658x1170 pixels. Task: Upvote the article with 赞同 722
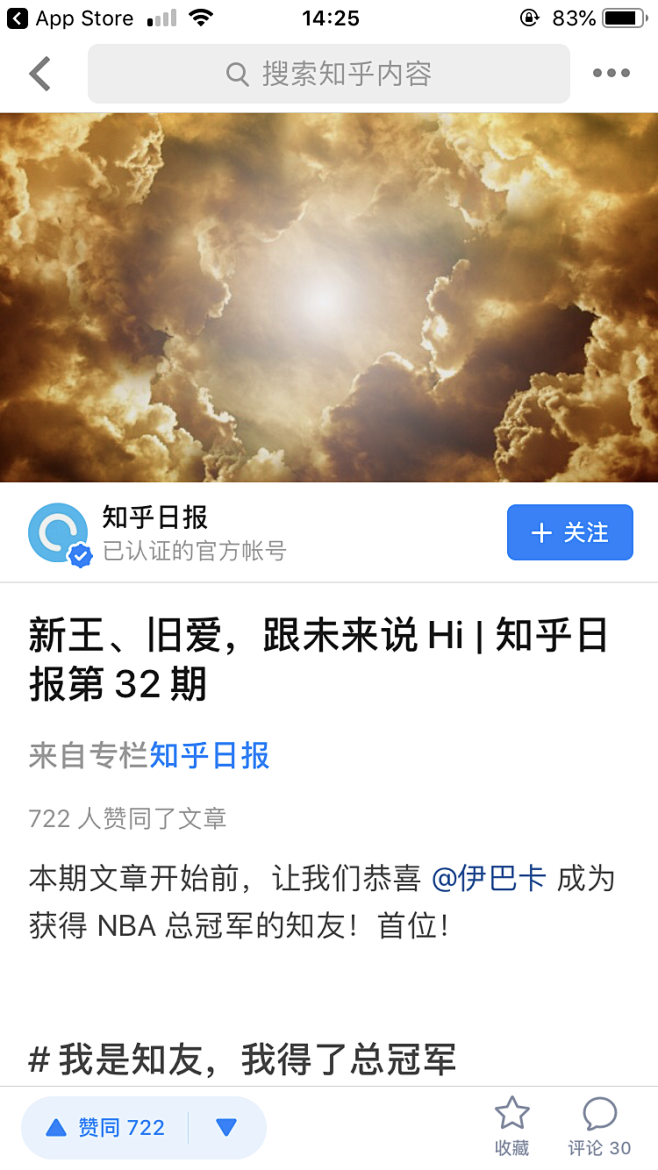point(105,1128)
